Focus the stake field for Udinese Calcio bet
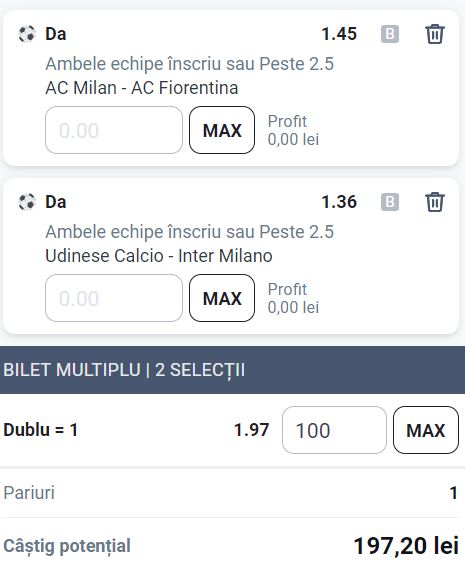Image resolution: width=465 pixels, height=566 pixels. pos(114,298)
